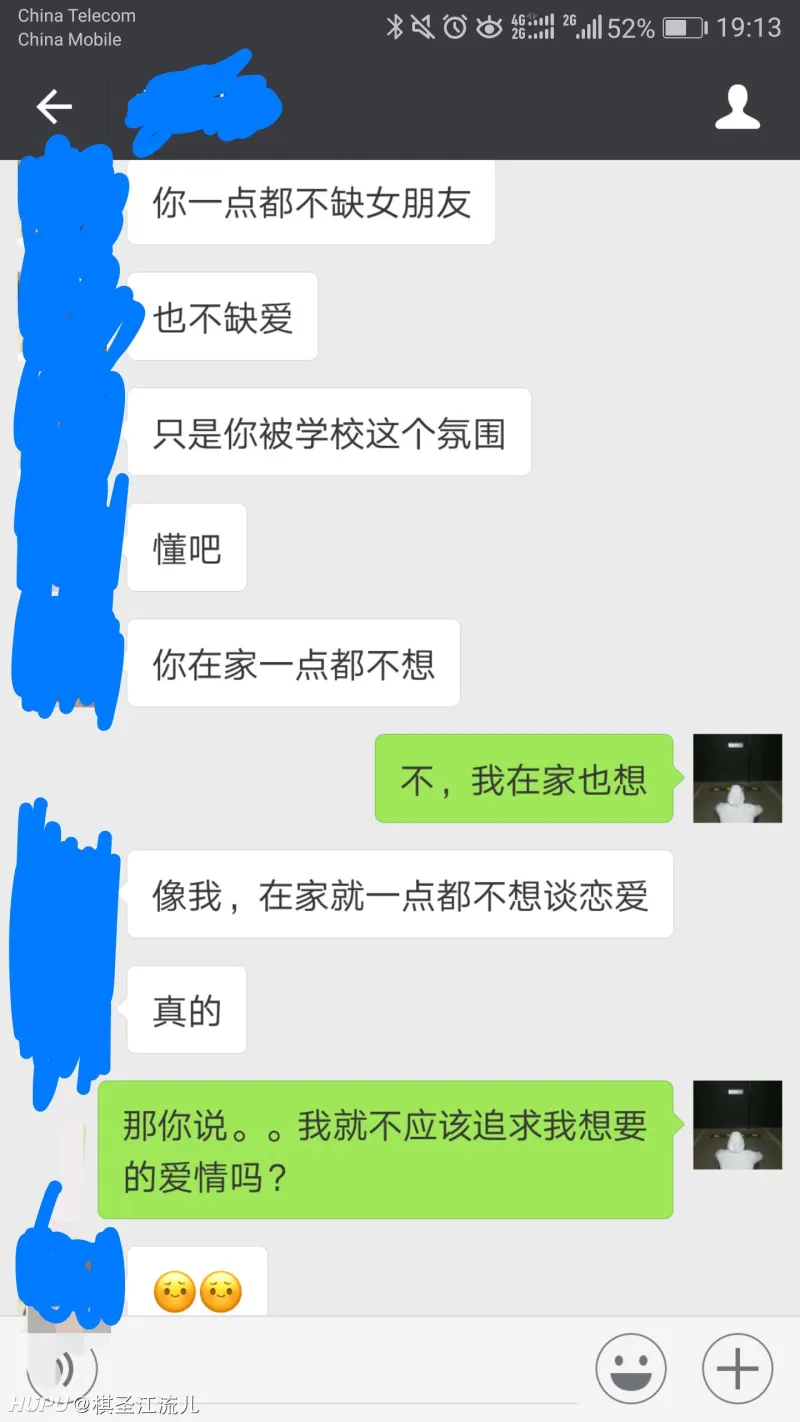Viewport: 800px width, 1422px height.
Task: Tap my avatar beside 那你说 message
Action: pyautogui.click(x=737, y=1125)
